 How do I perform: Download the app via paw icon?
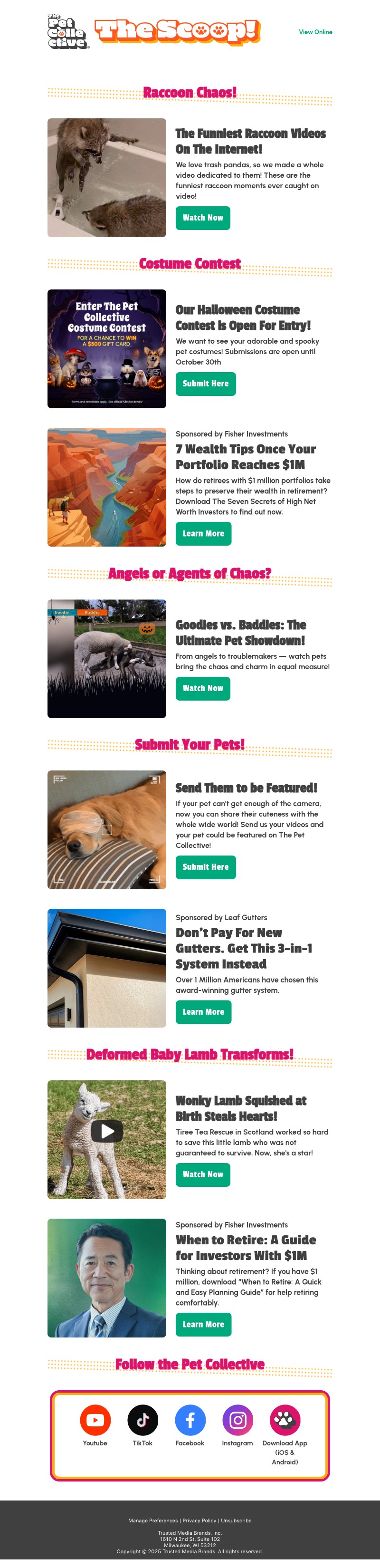pos(285,1420)
